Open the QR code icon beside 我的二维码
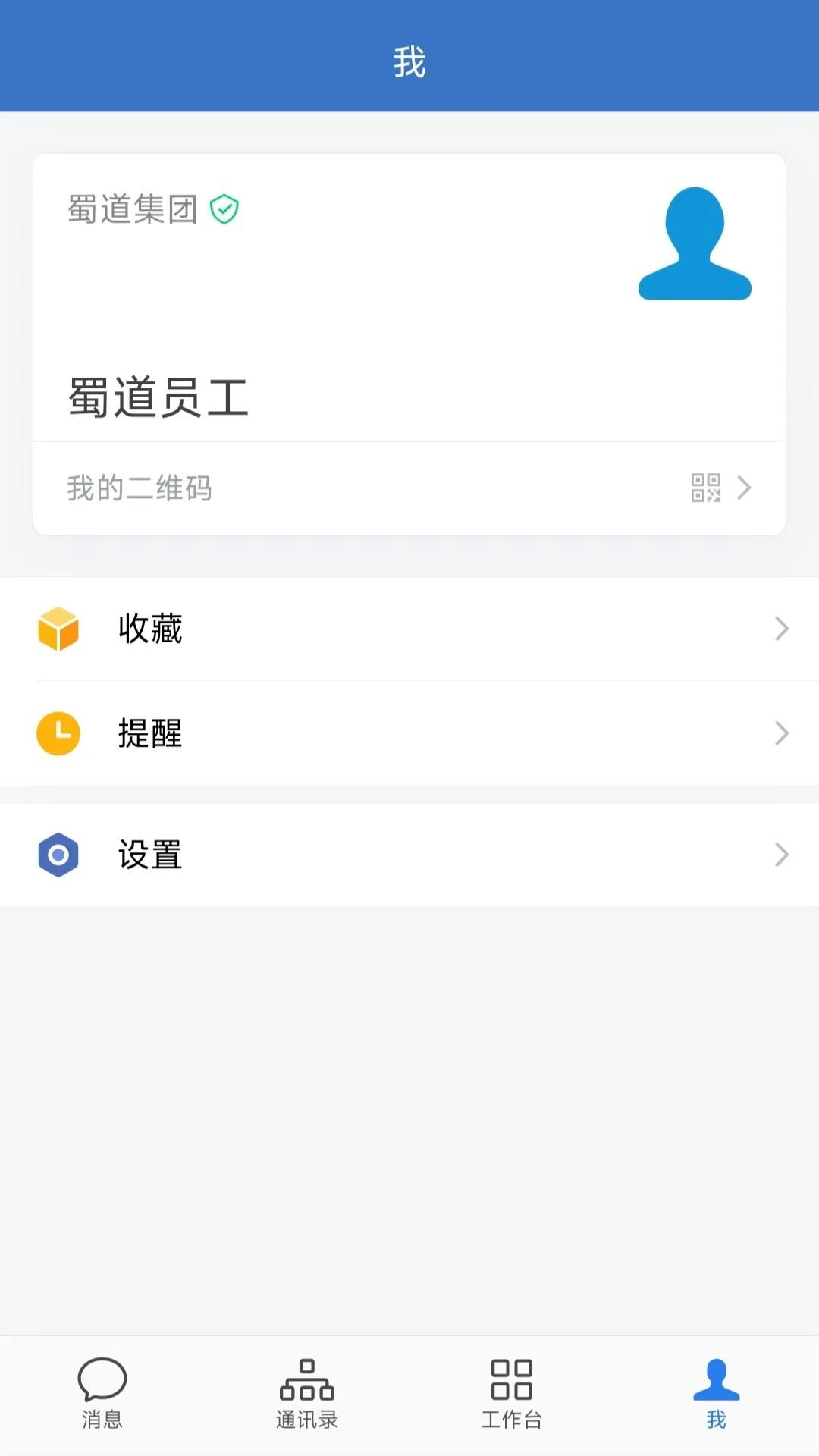Viewport: 819px width, 1456px height. tap(708, 489)
